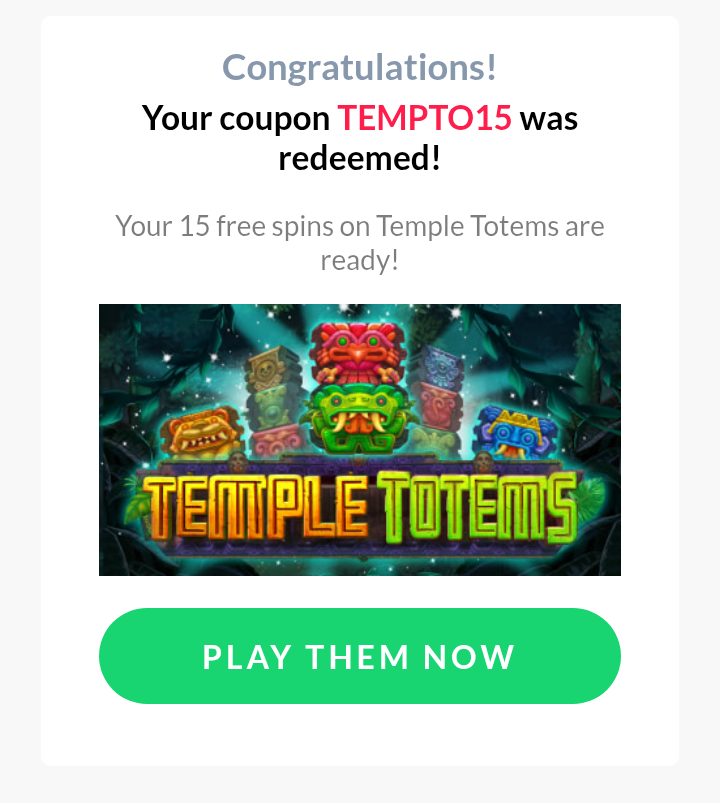Viewport: 720px width, 803px height.
Task: Tap the Play Them Now button
Action: [360, 656]
